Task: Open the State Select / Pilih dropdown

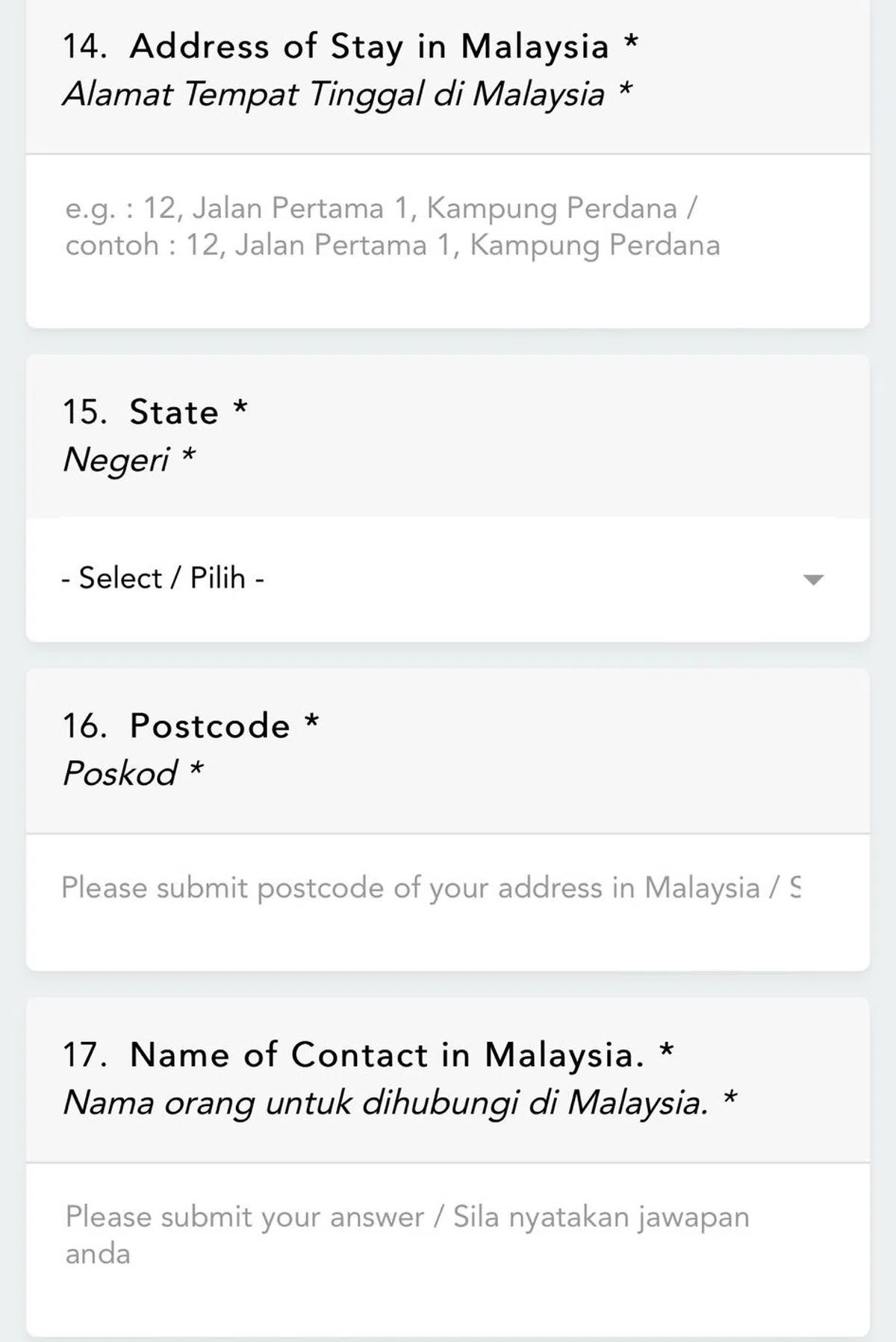Action: coord(447,579)
